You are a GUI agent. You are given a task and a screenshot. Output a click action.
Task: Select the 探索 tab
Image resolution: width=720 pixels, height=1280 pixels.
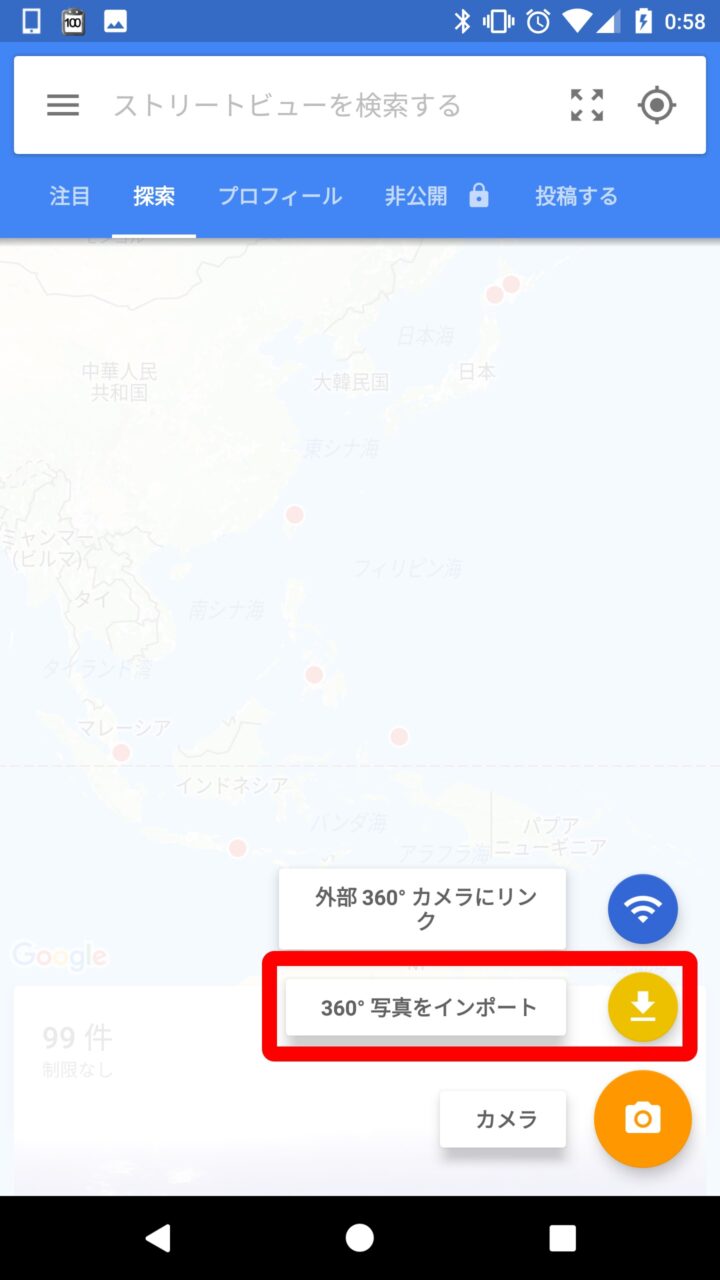coord(154,196)
